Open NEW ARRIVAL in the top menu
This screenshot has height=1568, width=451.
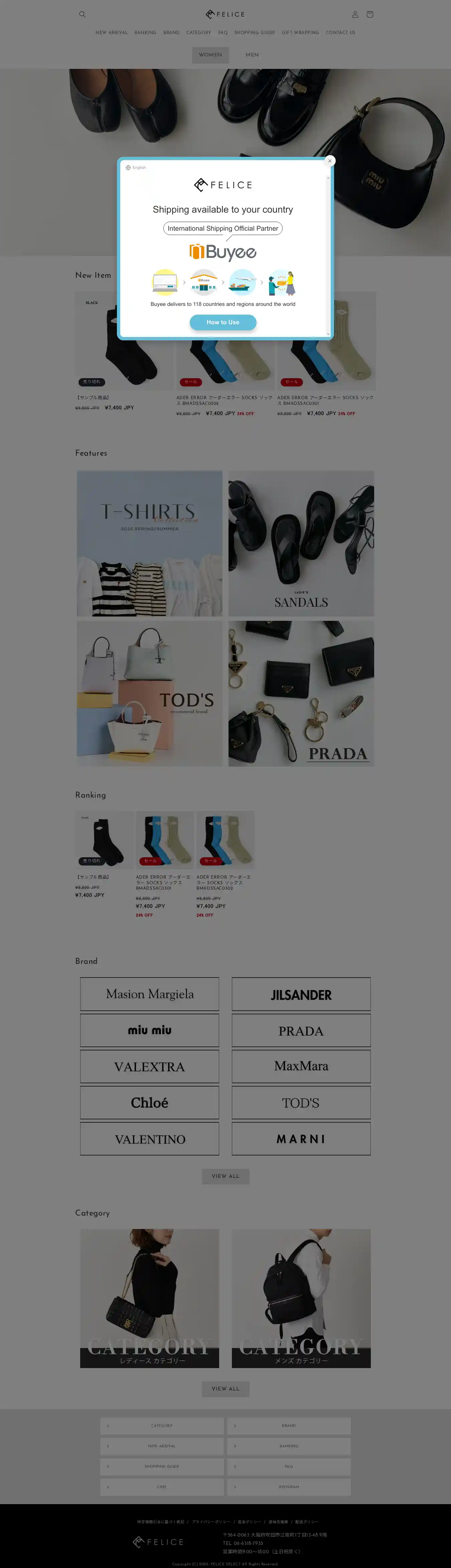coord(111,32)
